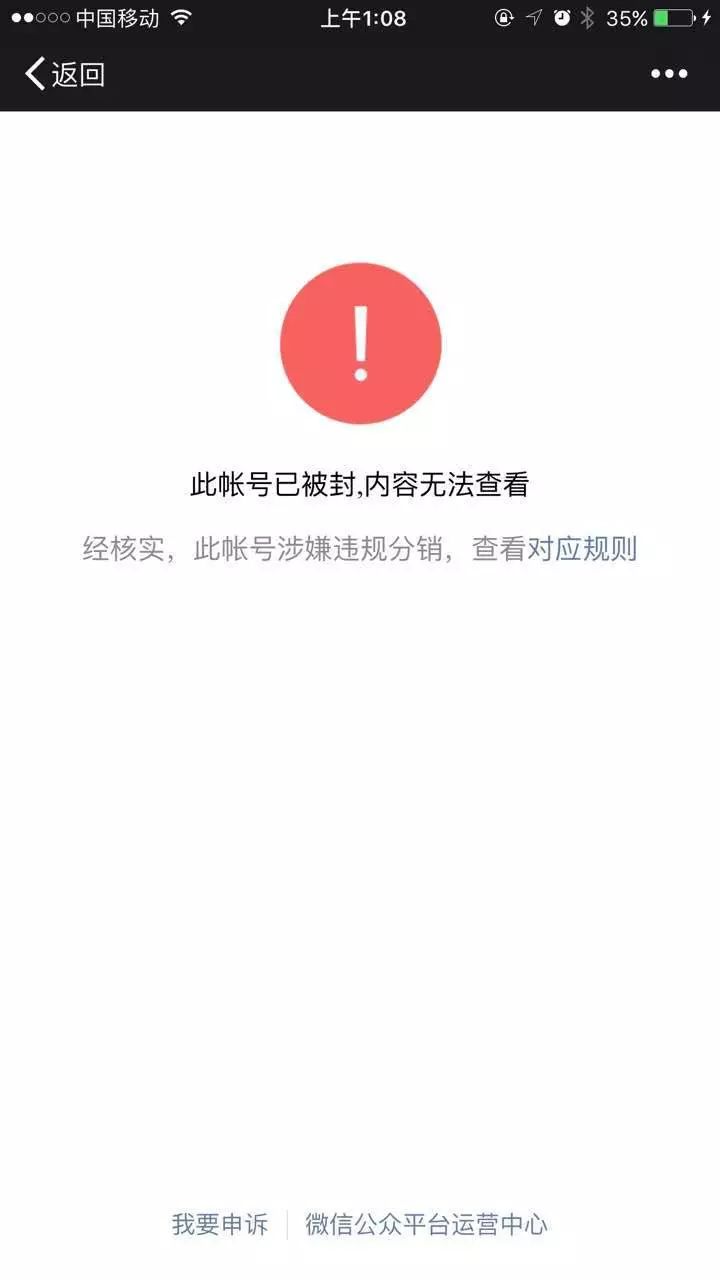Tap the back arrow to return
720x1280 pixels.
pyautogui.click(x=35, y=74)
